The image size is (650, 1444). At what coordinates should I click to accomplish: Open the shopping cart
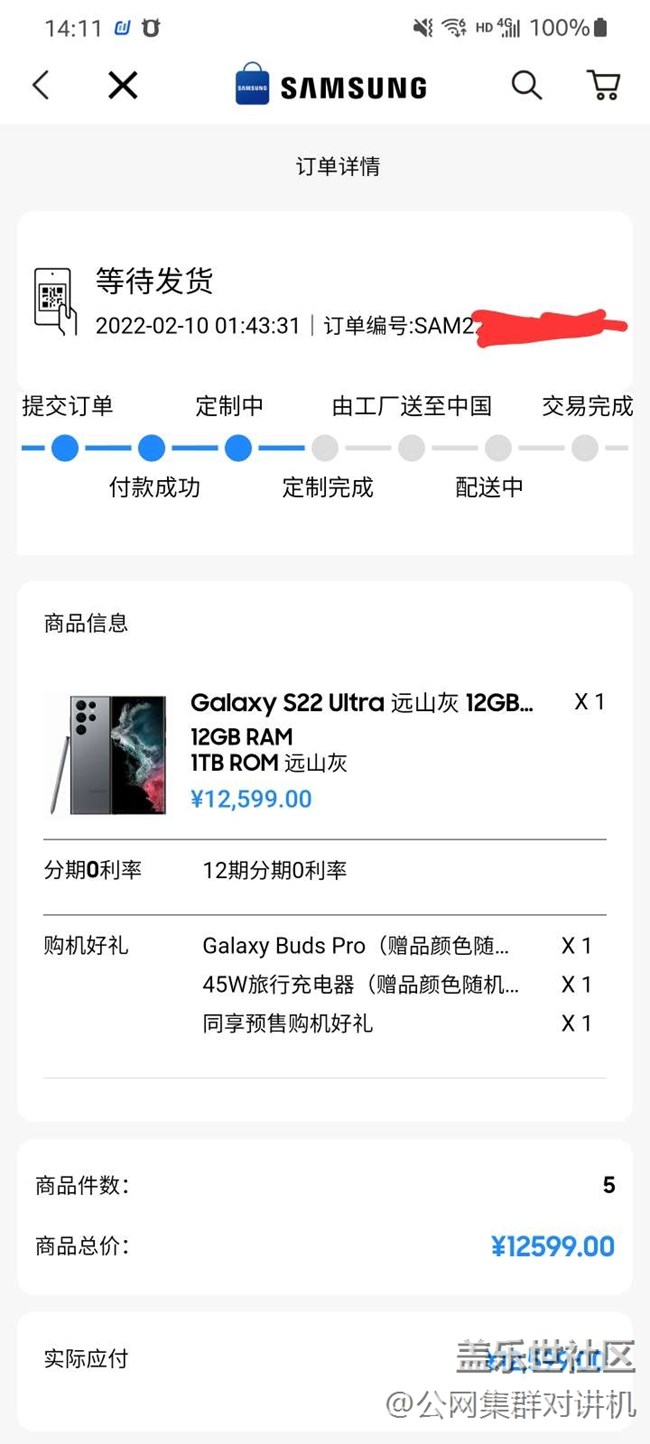coord(603,86)
